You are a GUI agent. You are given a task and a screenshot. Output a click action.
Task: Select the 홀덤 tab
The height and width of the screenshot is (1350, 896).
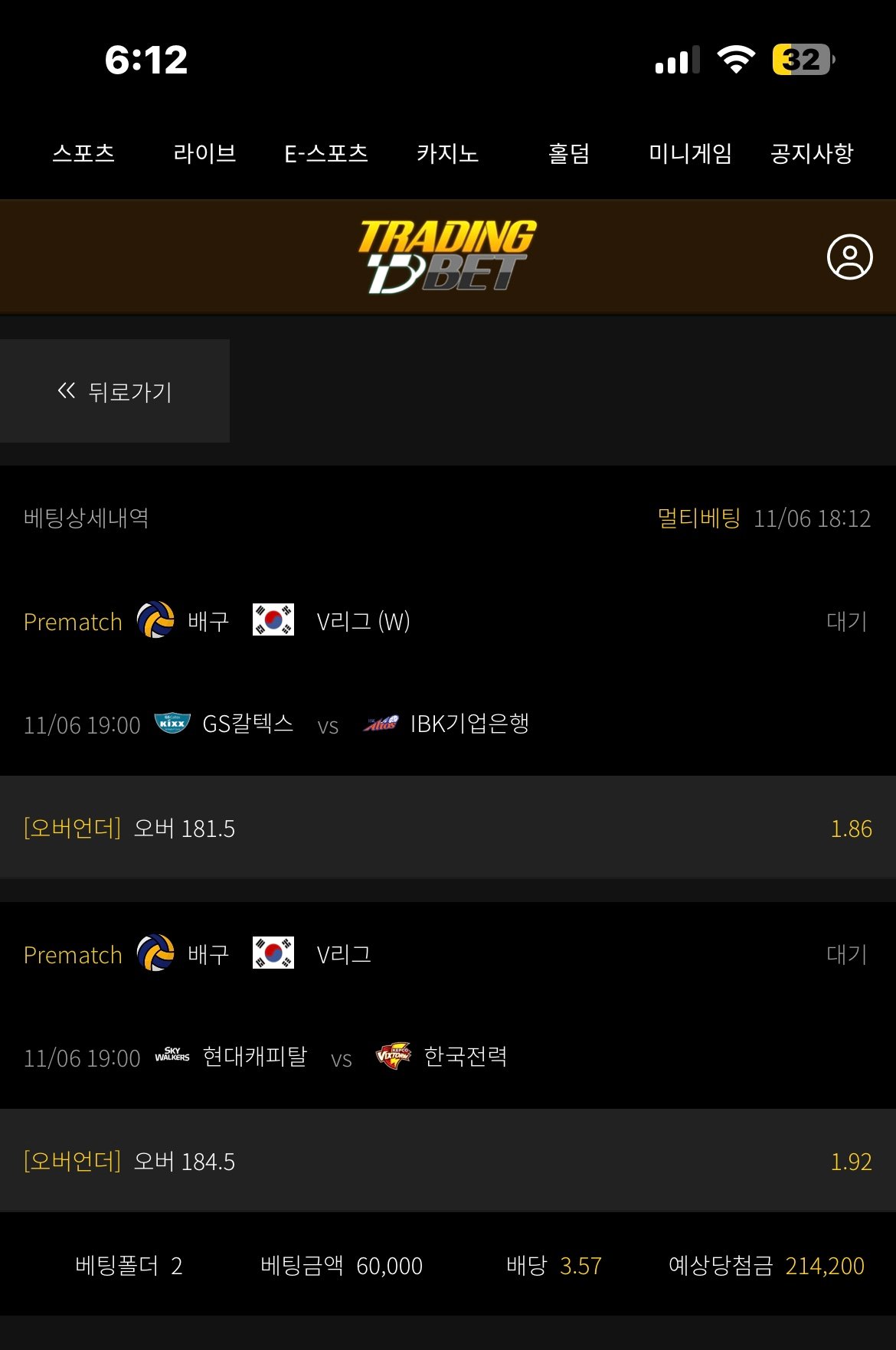tap(569, 153)
